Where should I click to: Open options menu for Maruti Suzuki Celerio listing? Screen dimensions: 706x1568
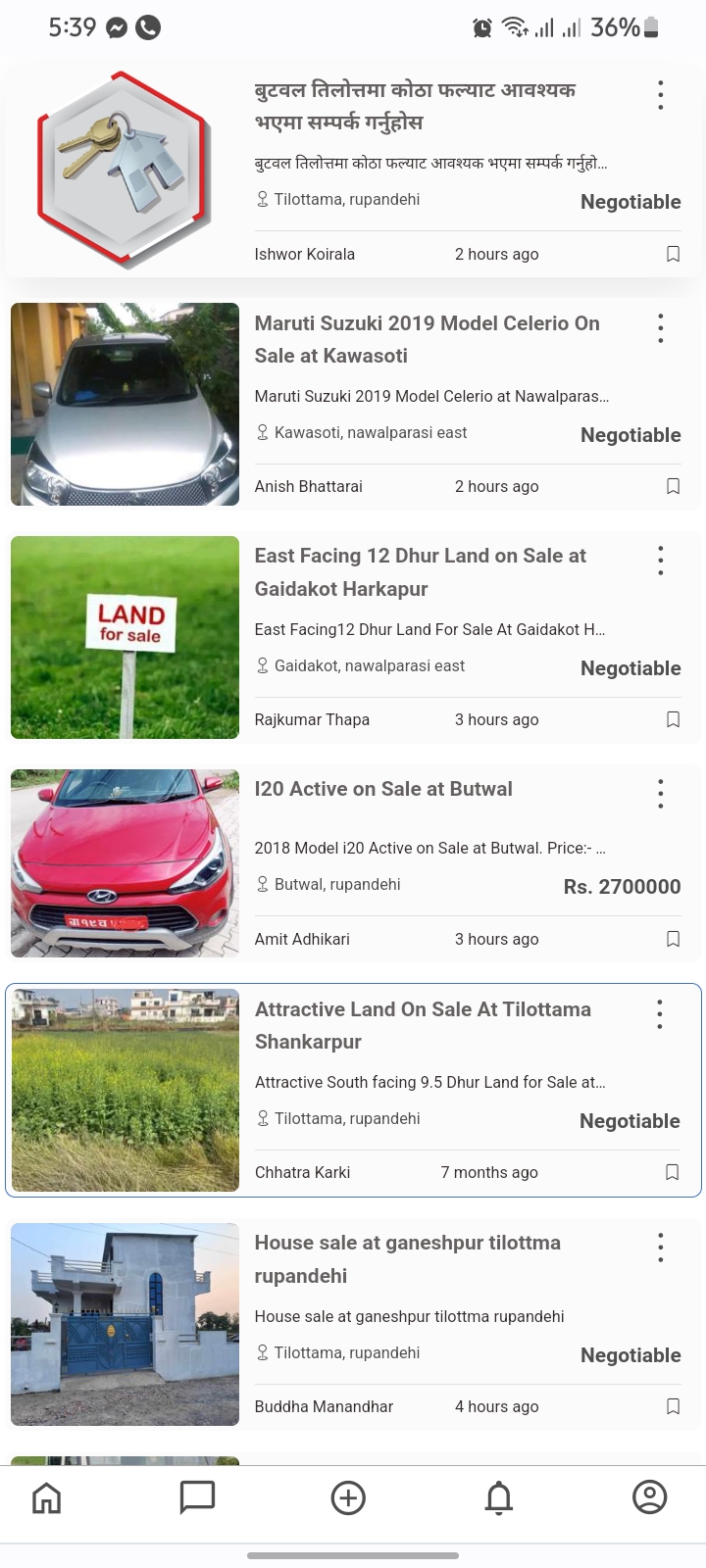661,328
